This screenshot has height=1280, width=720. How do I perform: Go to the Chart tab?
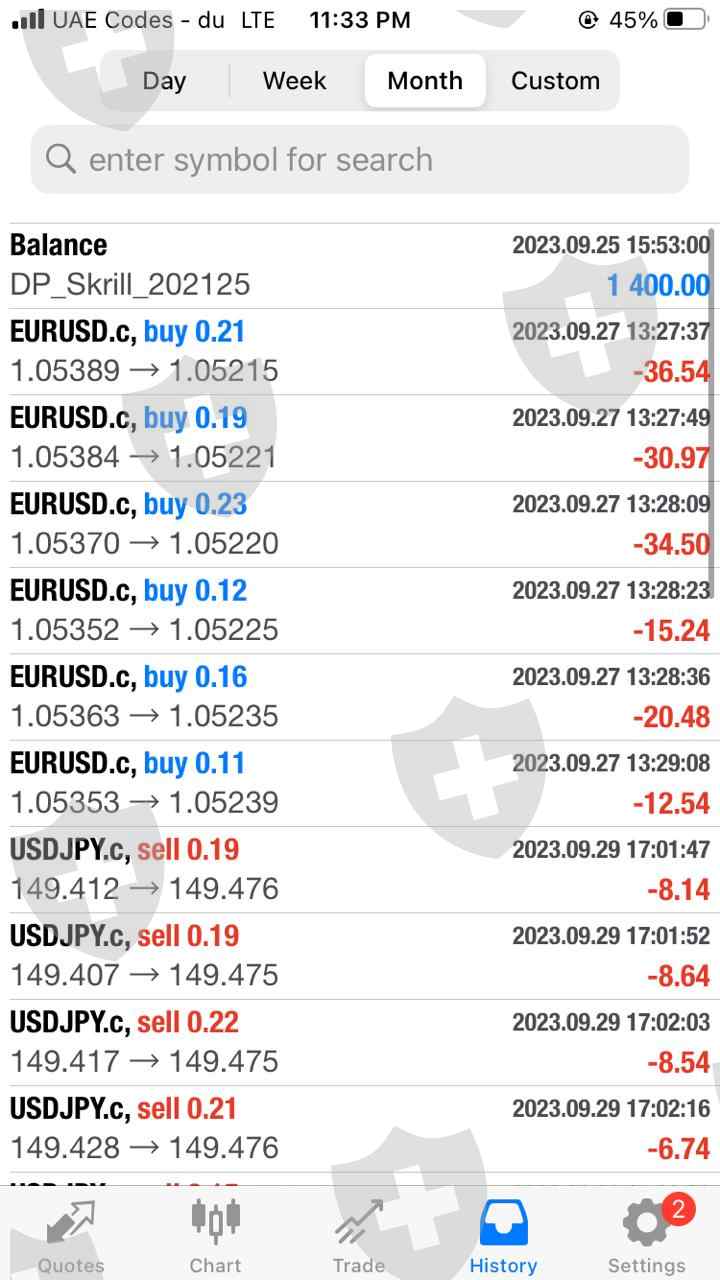(x=215, y=1236)
